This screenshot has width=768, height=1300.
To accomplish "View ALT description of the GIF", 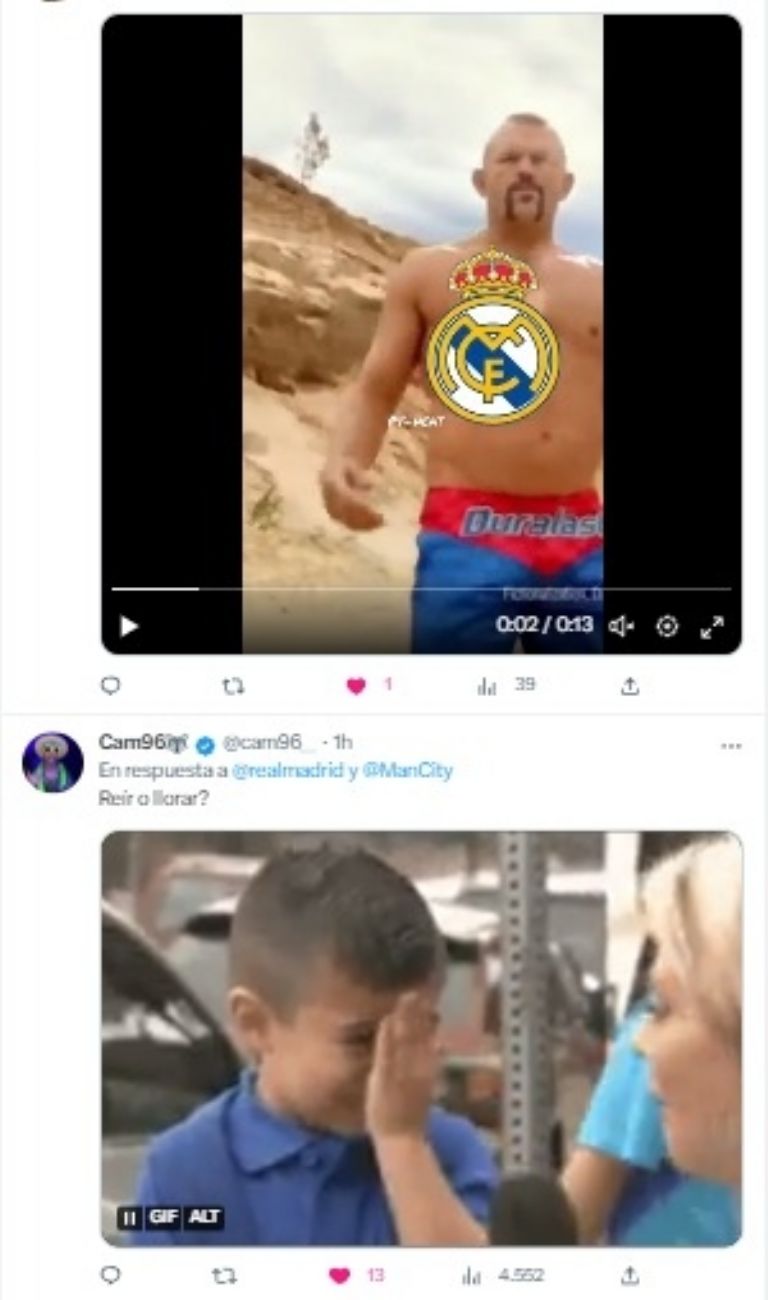I will point(204,1217).
